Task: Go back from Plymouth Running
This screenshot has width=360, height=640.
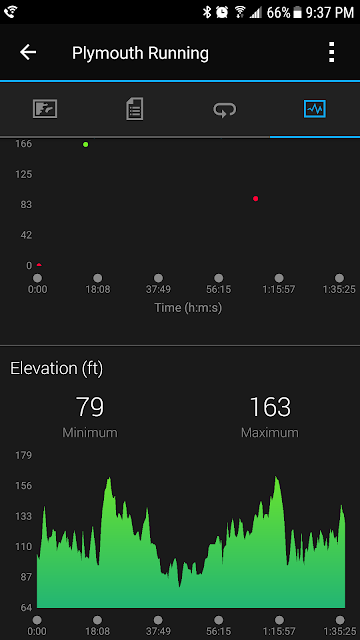Action: 28,53
